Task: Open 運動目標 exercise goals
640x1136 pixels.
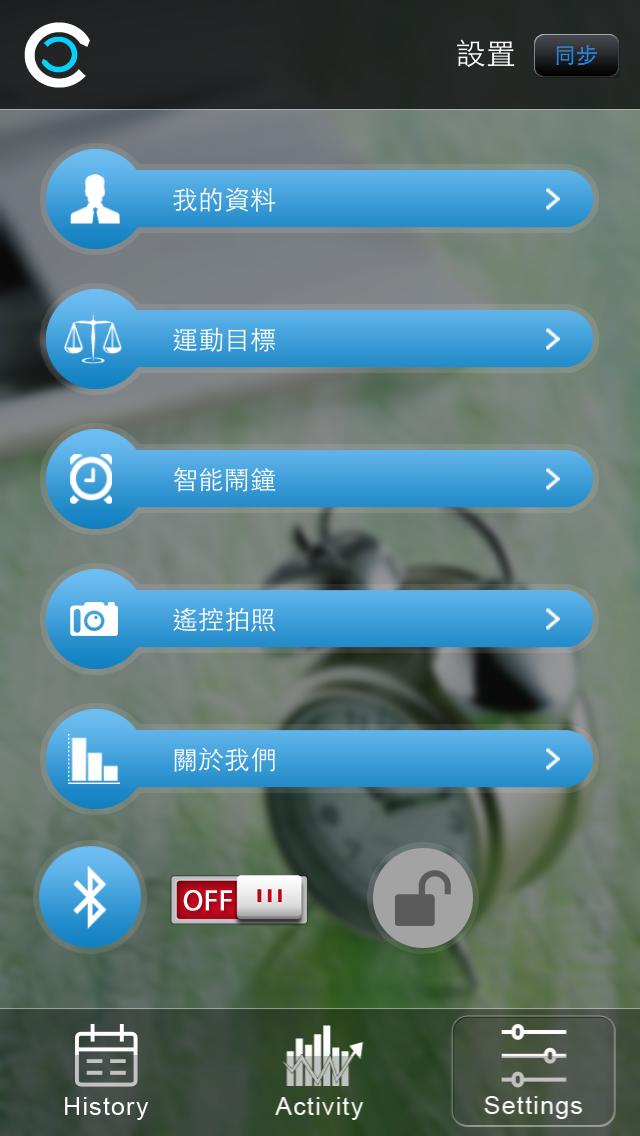Action: (x=320, y=340)
